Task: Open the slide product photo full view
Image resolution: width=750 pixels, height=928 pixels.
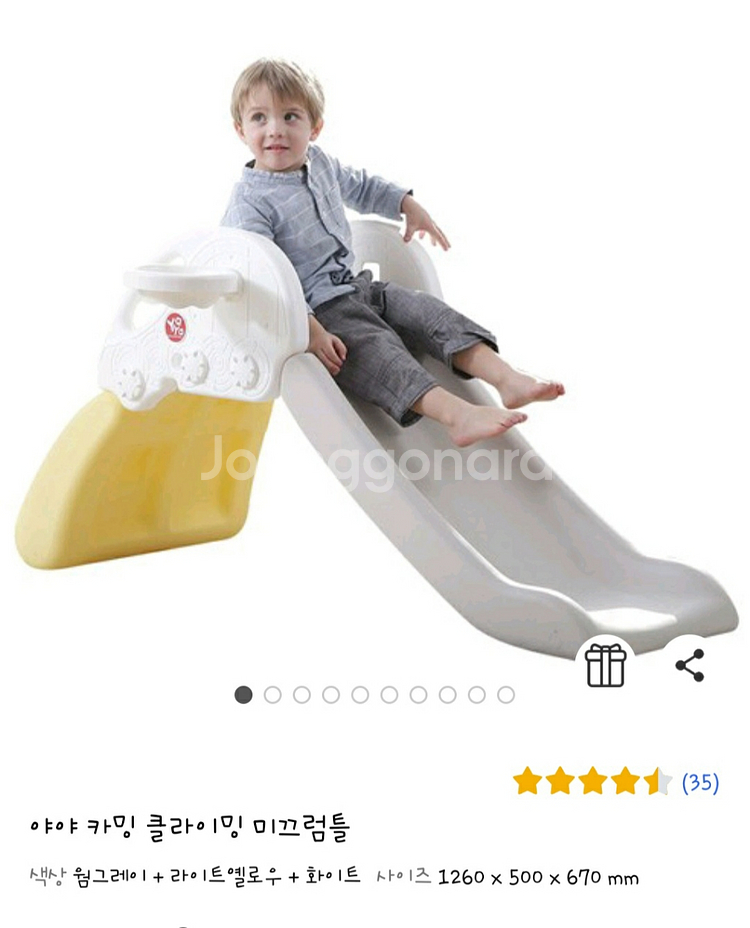Action: [x=375, y=360]
